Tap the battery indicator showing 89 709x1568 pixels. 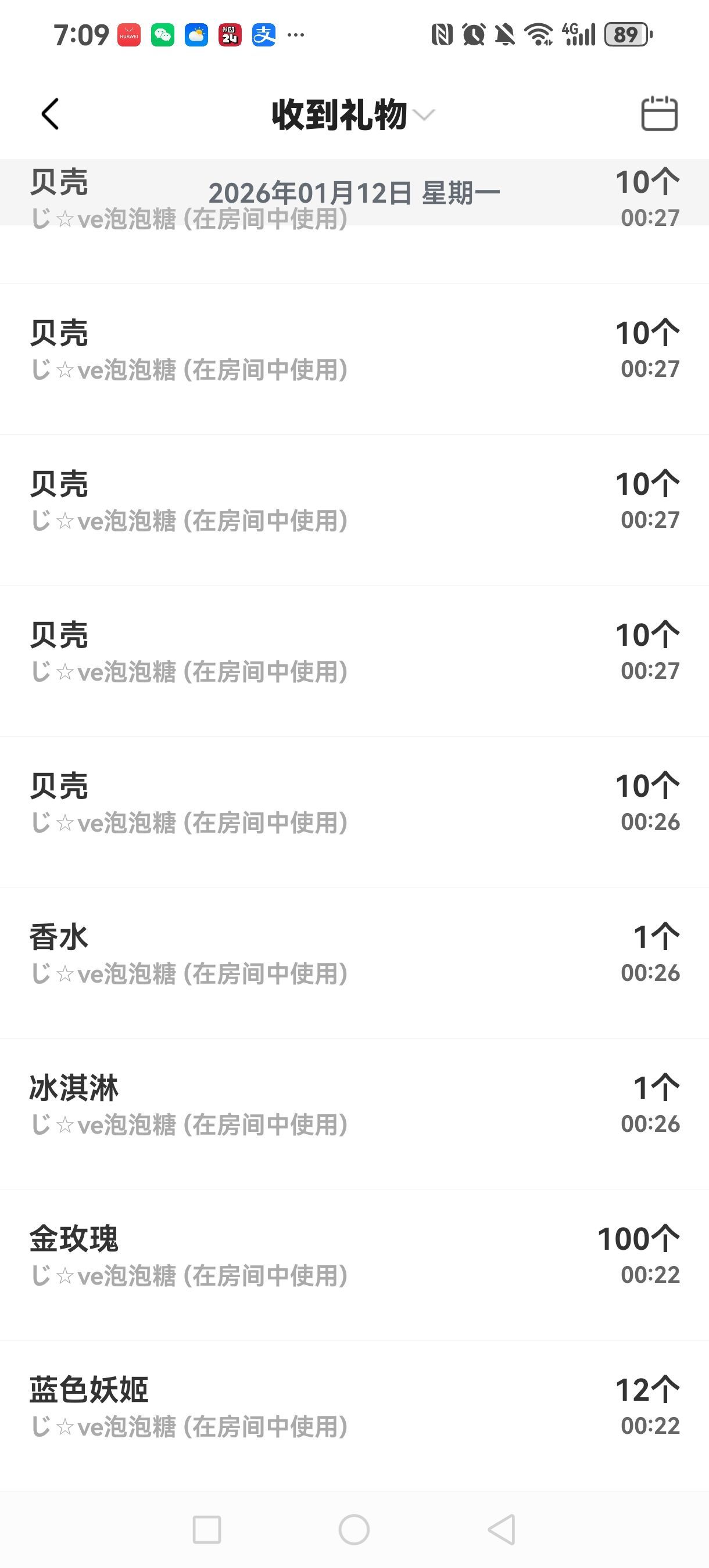point(622,35)
